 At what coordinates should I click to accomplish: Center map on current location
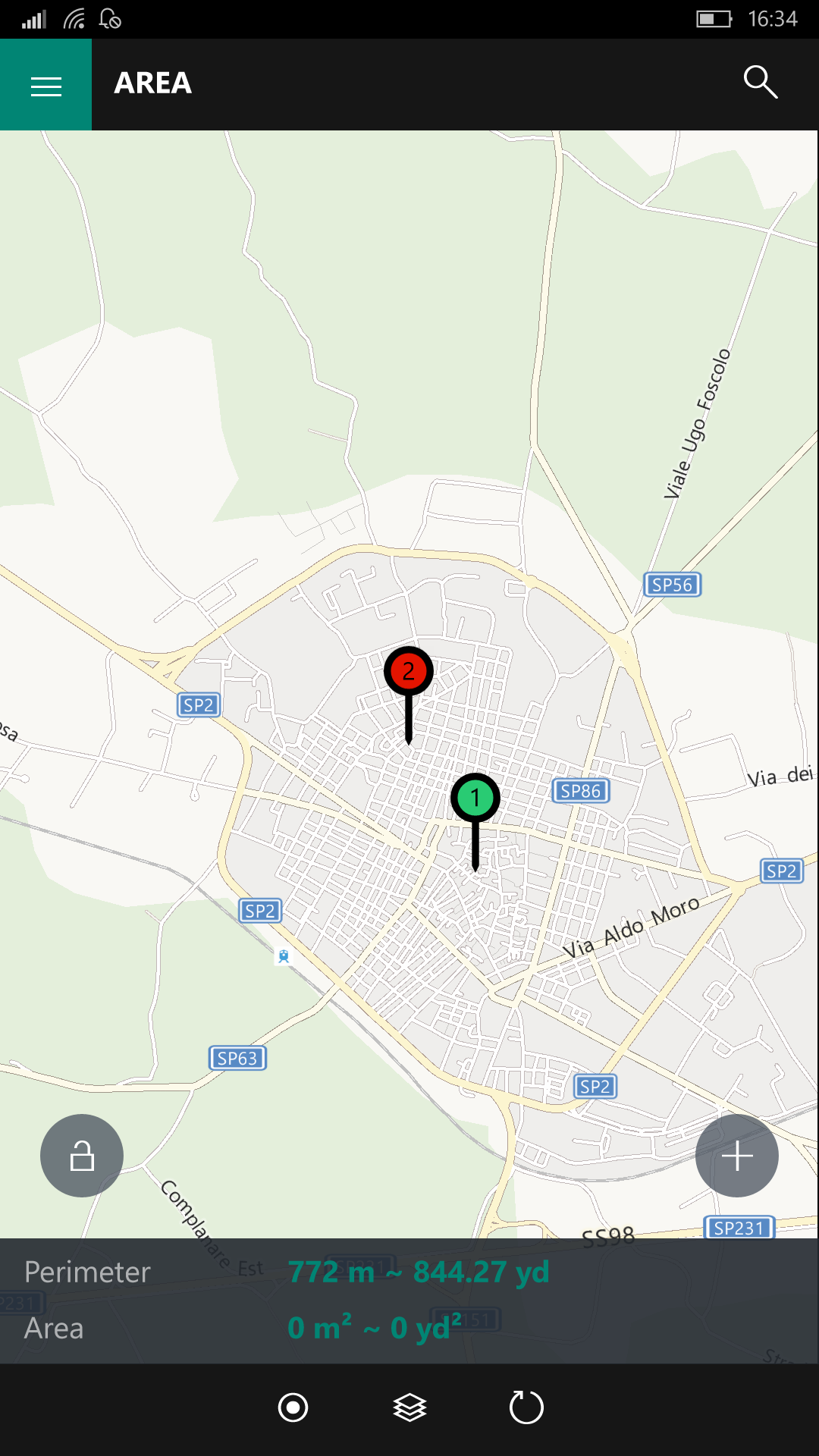pyautogui.click(x=293, y=1407)
